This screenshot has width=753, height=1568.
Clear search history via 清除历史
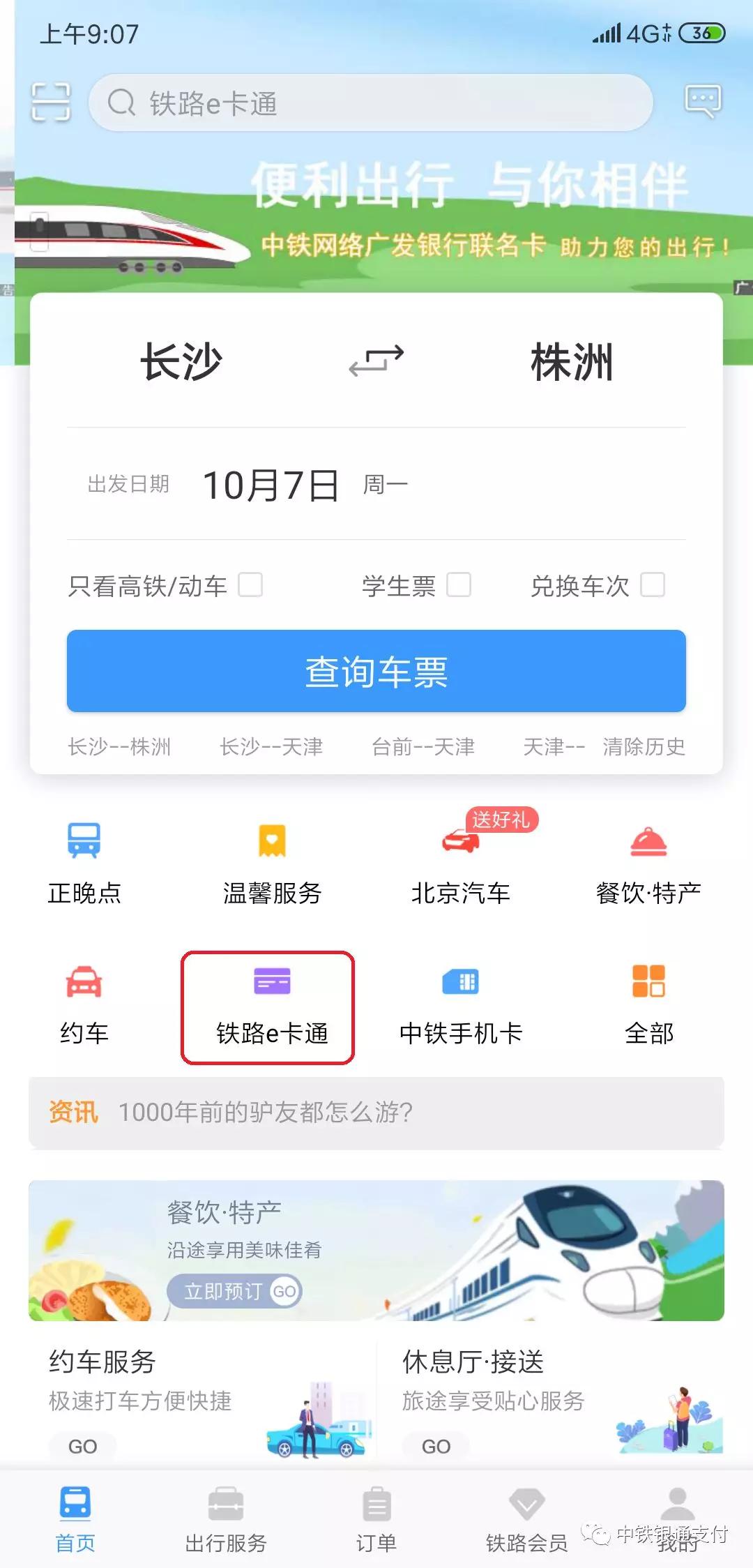pos(643,746)
